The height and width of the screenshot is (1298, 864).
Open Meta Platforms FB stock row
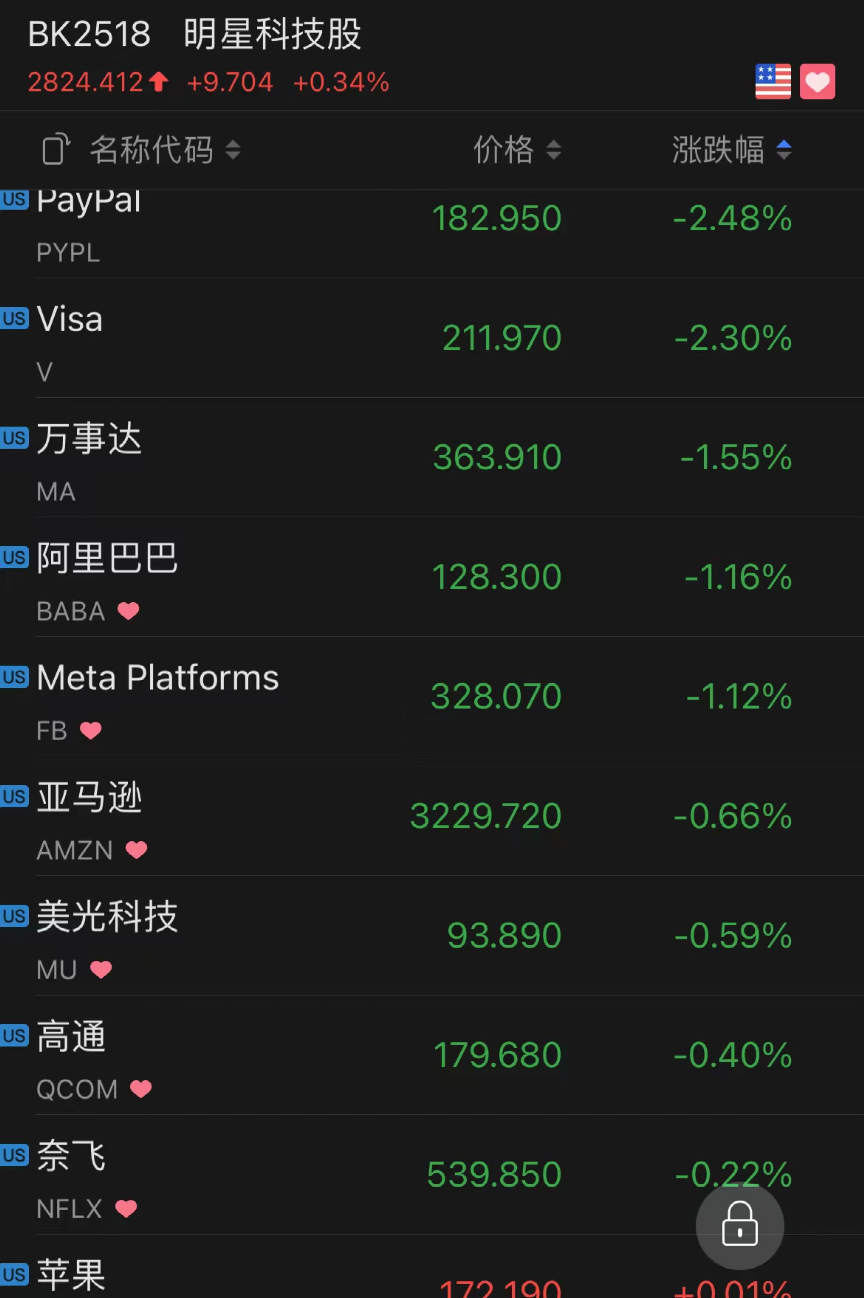point(300,697)
